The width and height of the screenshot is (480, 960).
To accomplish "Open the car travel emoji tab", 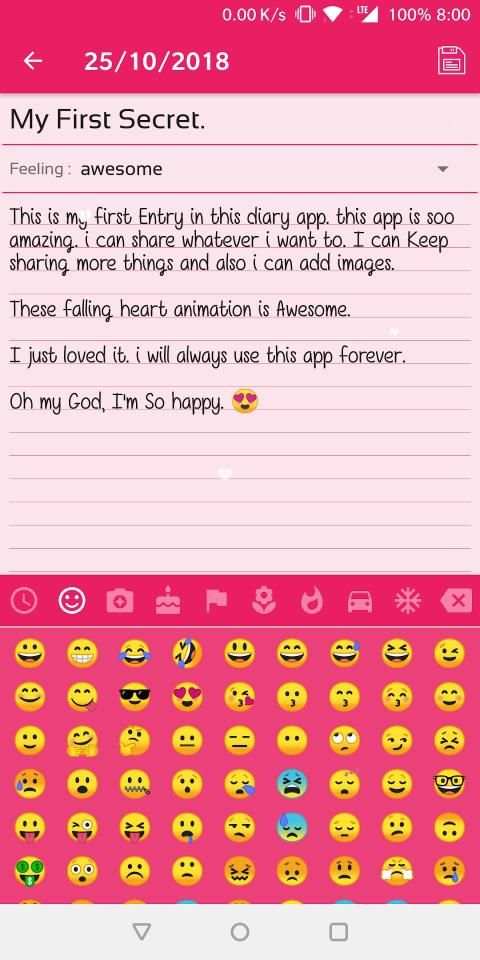I will pos(360,602).
